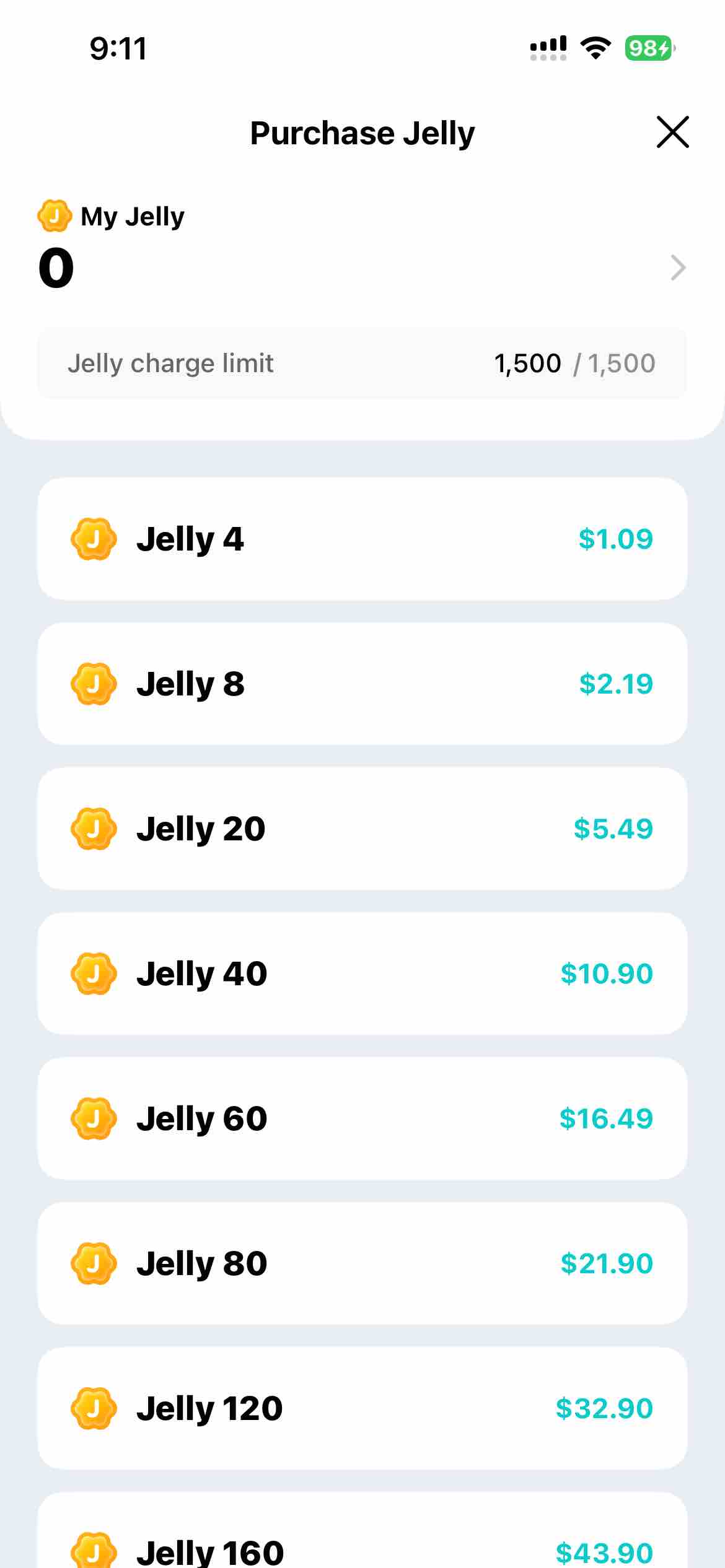Tap the Jelly charge limit row
This screenshot has width=725, height=1568.
(x=362, y=363)
